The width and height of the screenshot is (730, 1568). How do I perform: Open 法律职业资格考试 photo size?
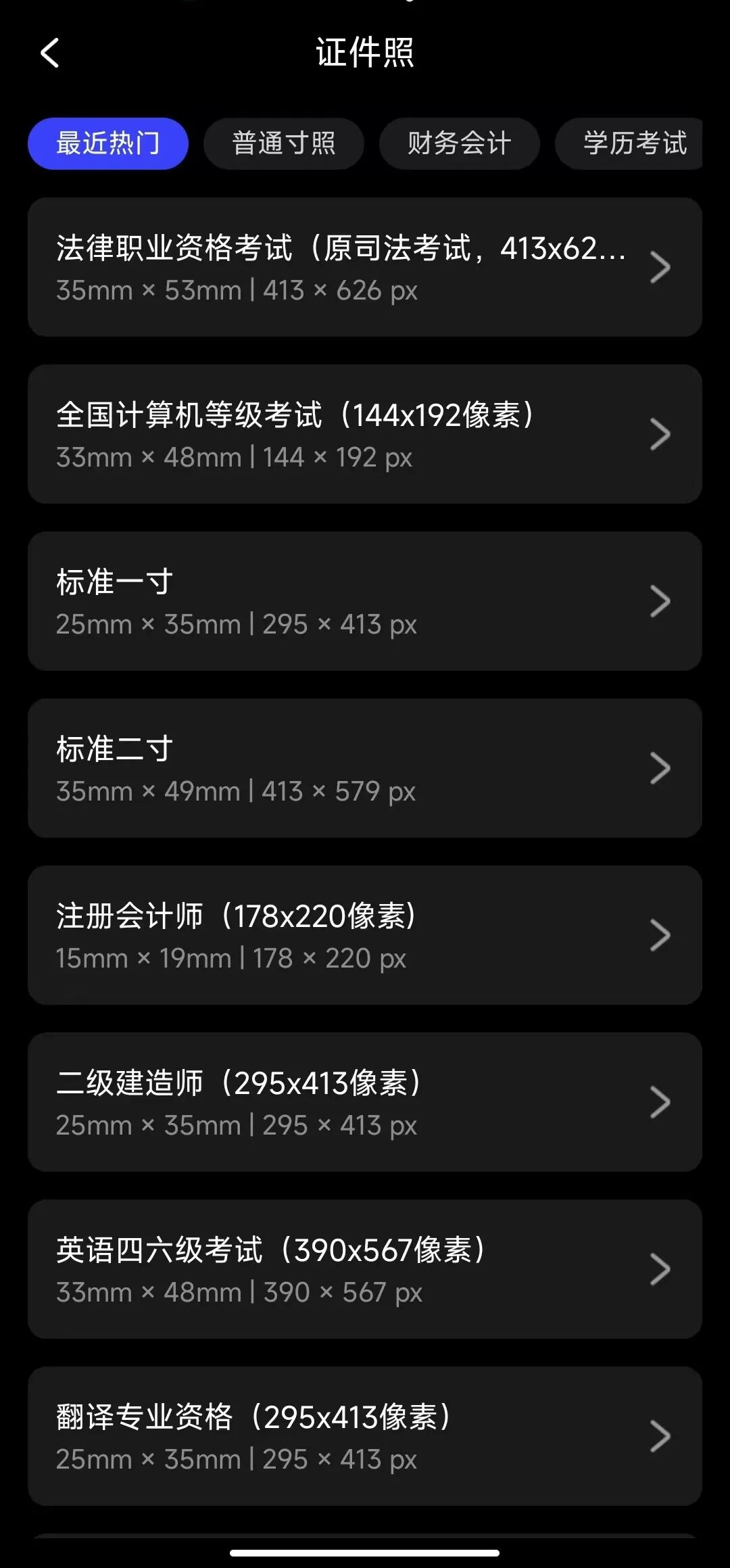pyautogui.click(x=365, y=267)
